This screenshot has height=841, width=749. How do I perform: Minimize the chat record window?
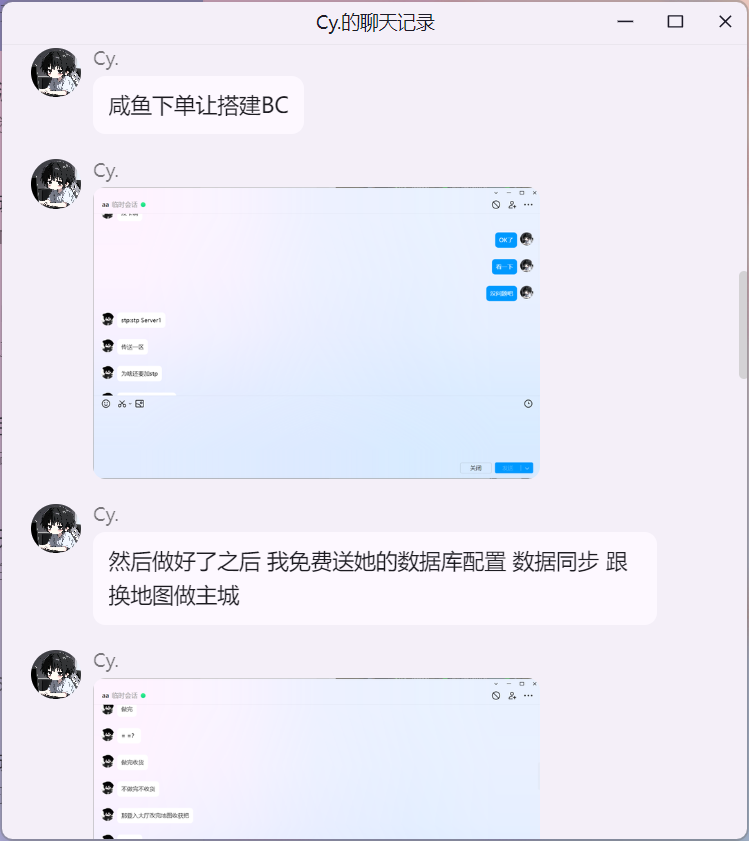point(626,22)
